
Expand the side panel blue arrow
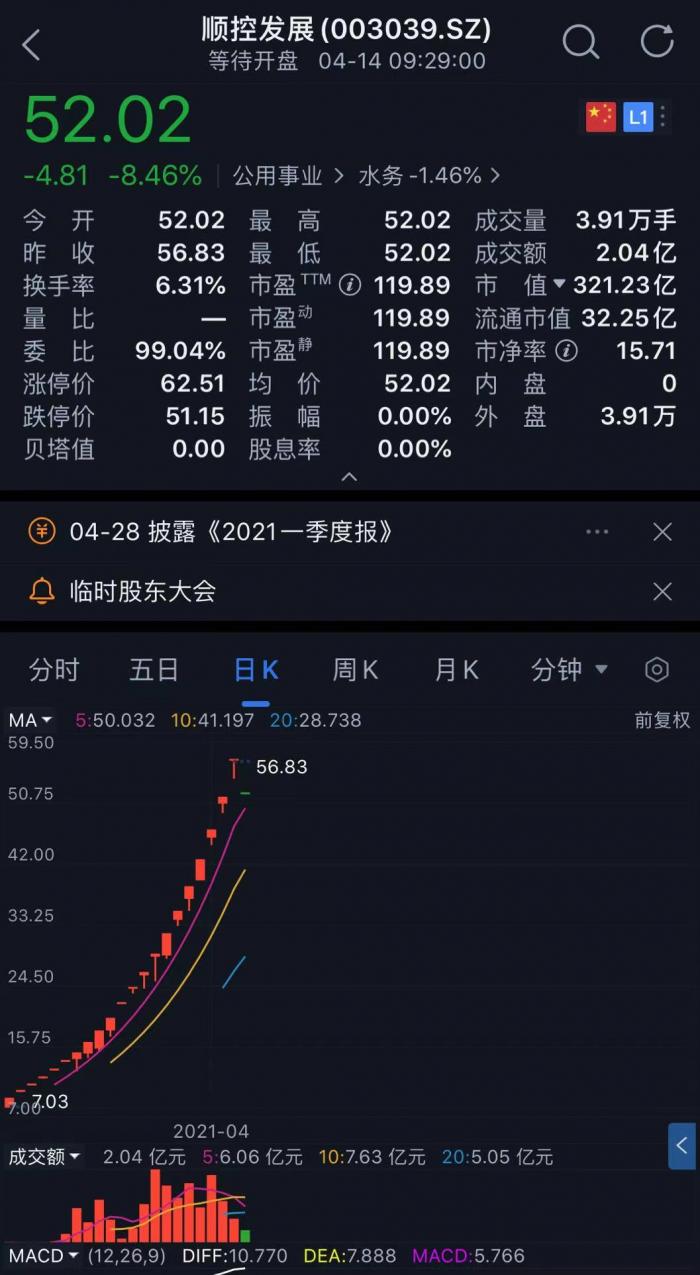pos(682,1146)
